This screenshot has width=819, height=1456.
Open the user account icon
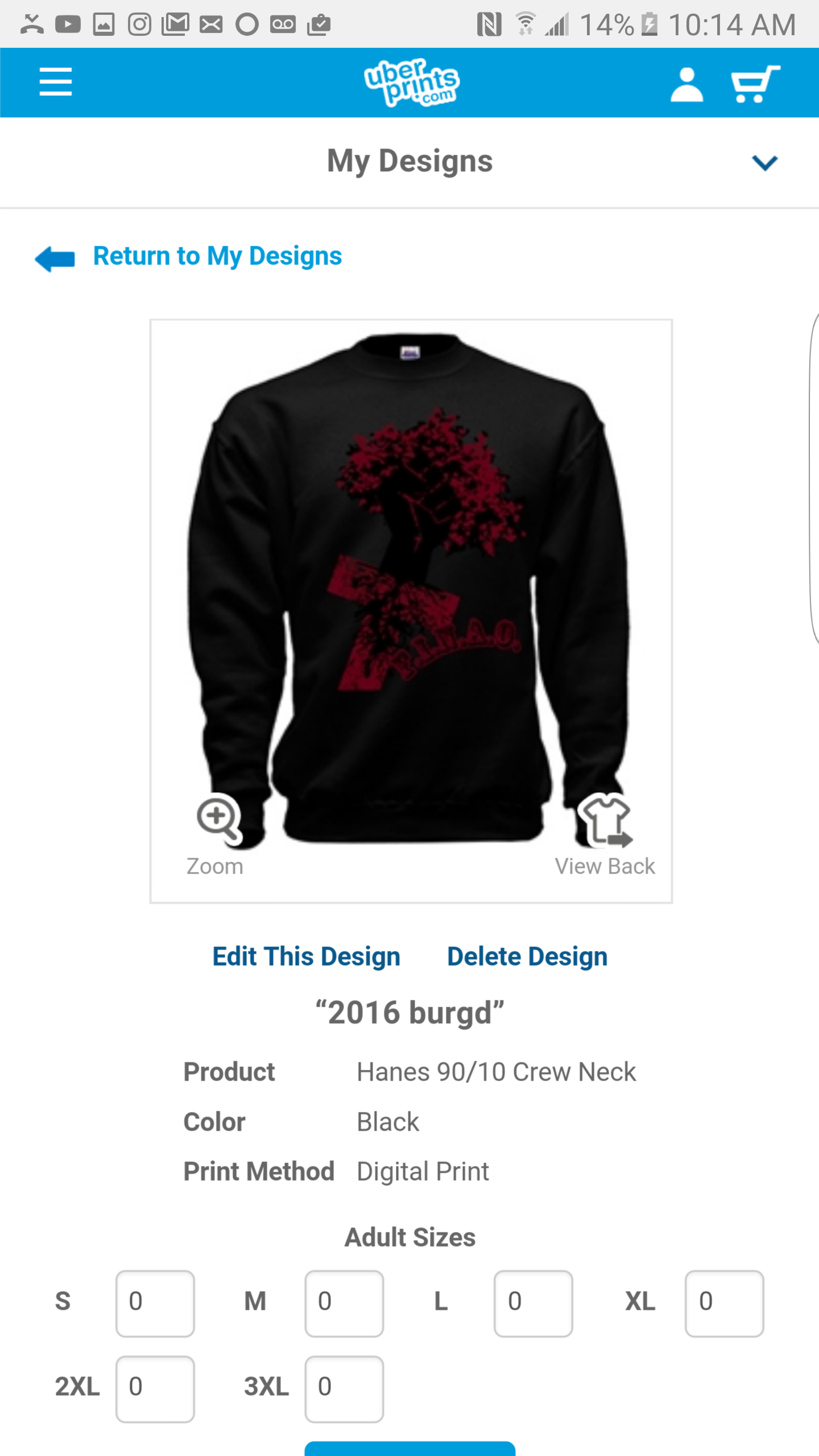[x=686, y=85]
